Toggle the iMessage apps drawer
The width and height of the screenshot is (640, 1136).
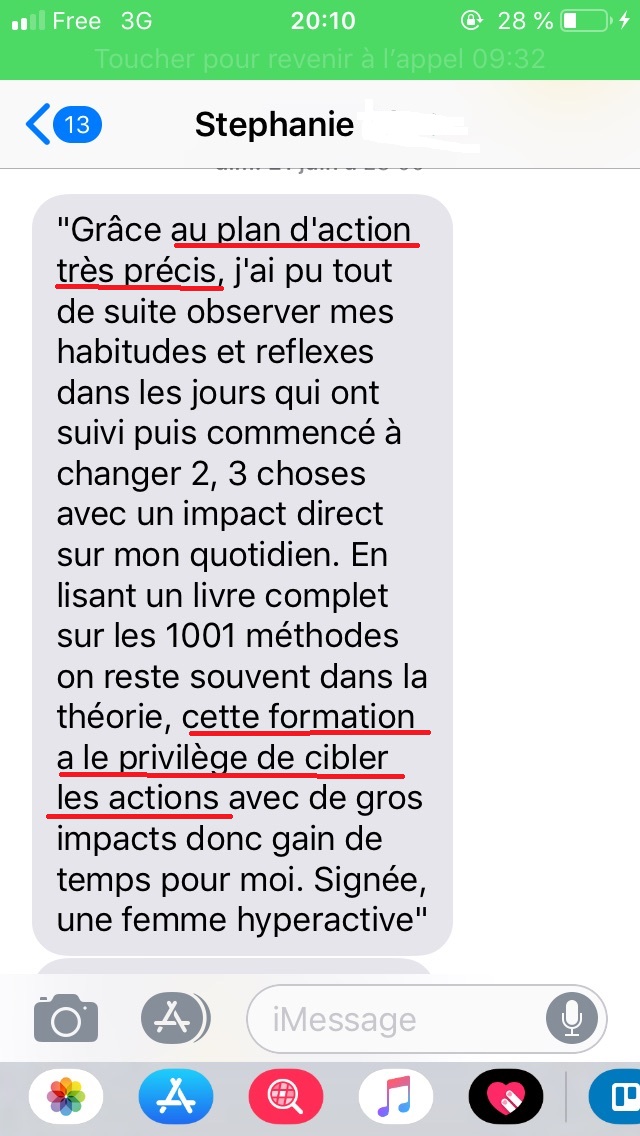point(174,1019)
